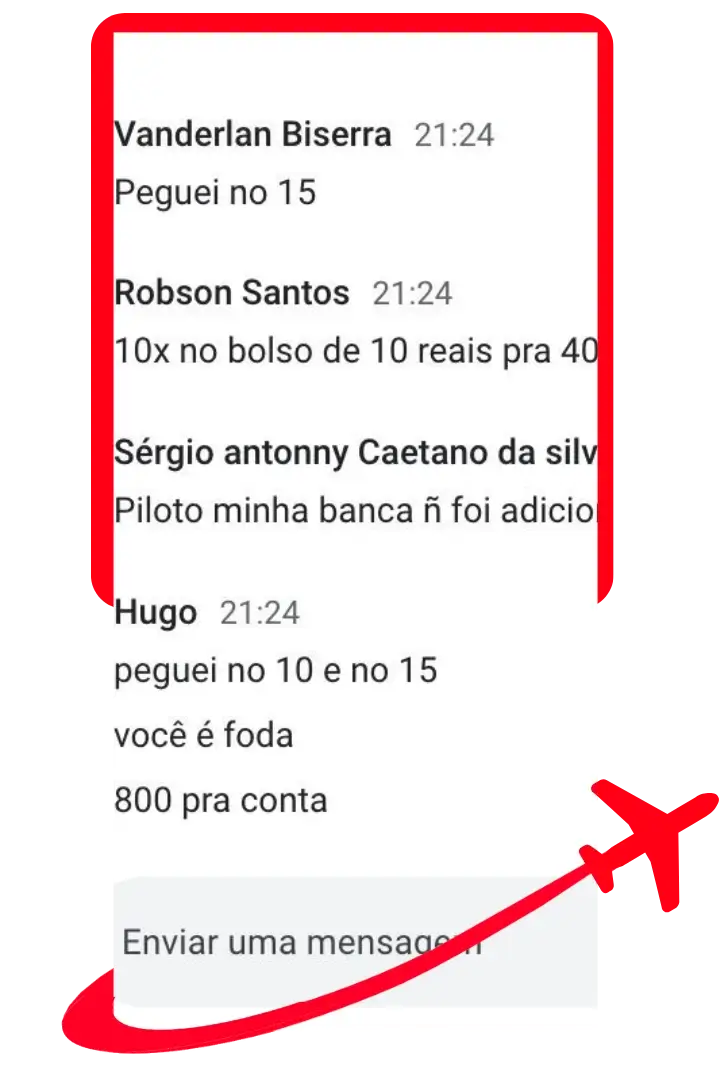Select Sérgio antonny Caetano da silva's name
This screenshot has height=1080, width=720.
tap(355, 451)
